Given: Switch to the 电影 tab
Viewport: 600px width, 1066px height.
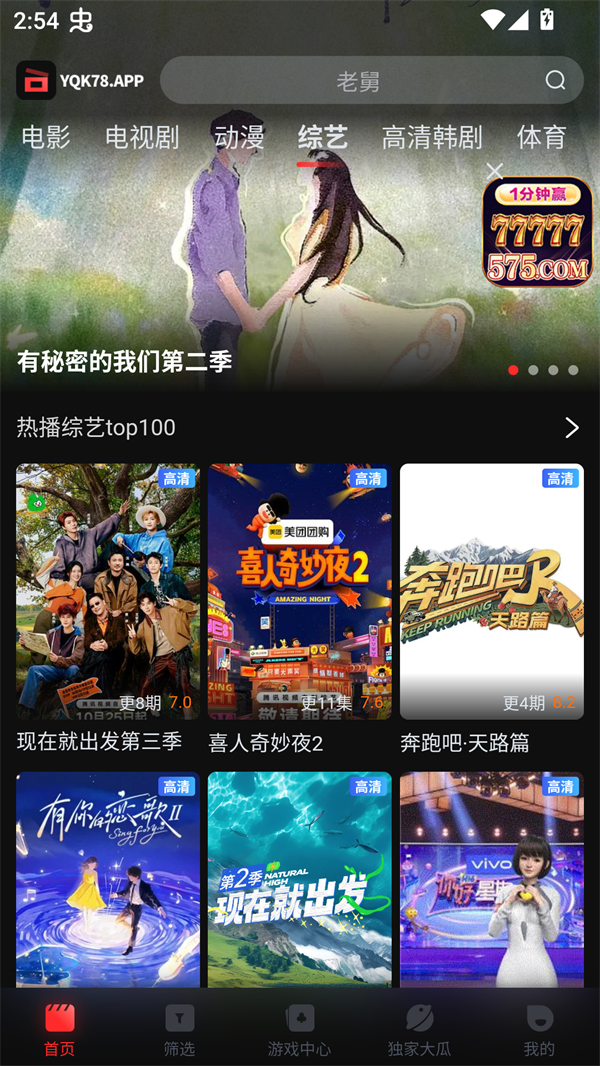Looking at the screenshot, I should (46, 137).
